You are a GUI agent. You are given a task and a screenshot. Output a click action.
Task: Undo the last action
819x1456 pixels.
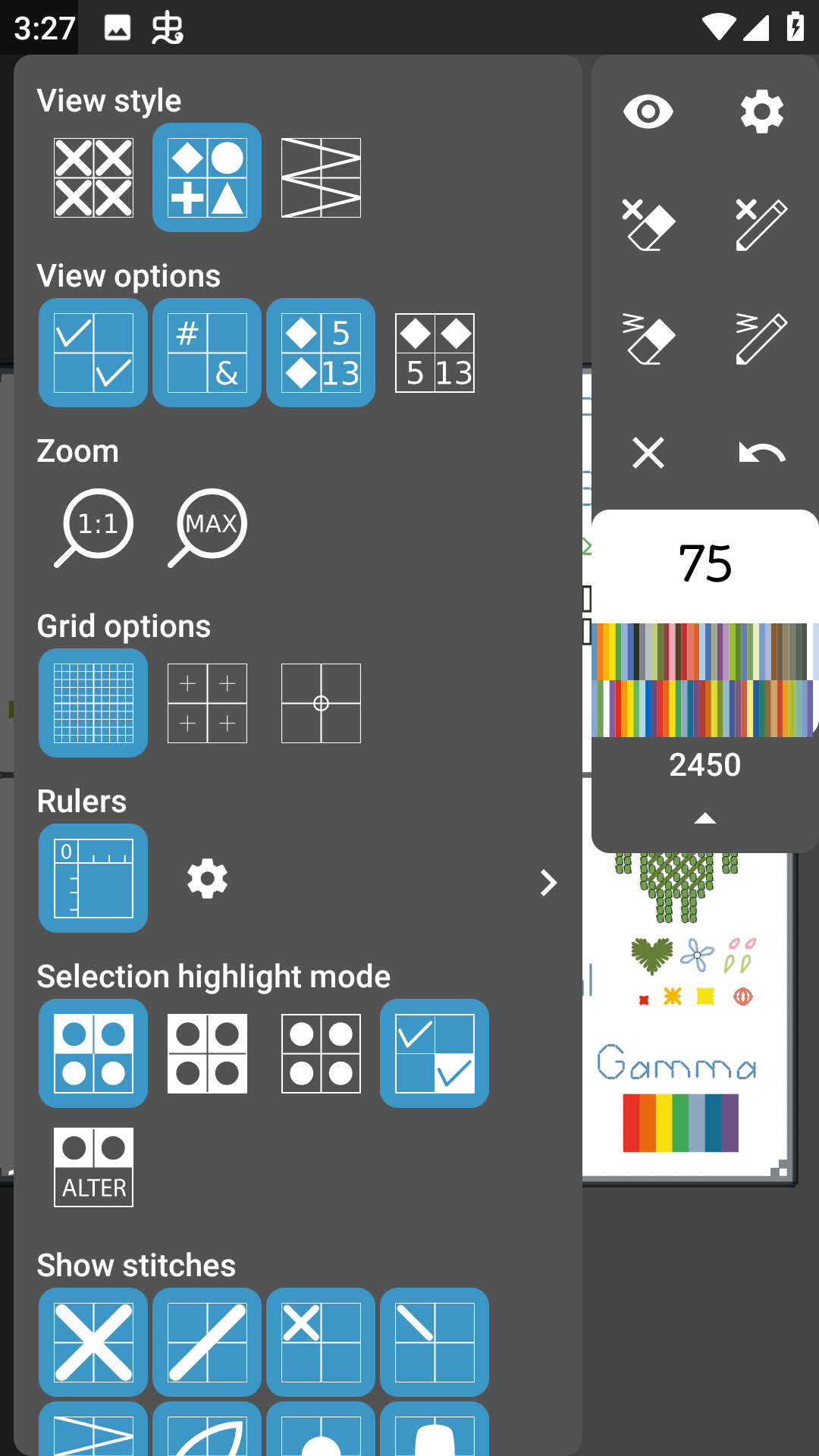point(761,453)
